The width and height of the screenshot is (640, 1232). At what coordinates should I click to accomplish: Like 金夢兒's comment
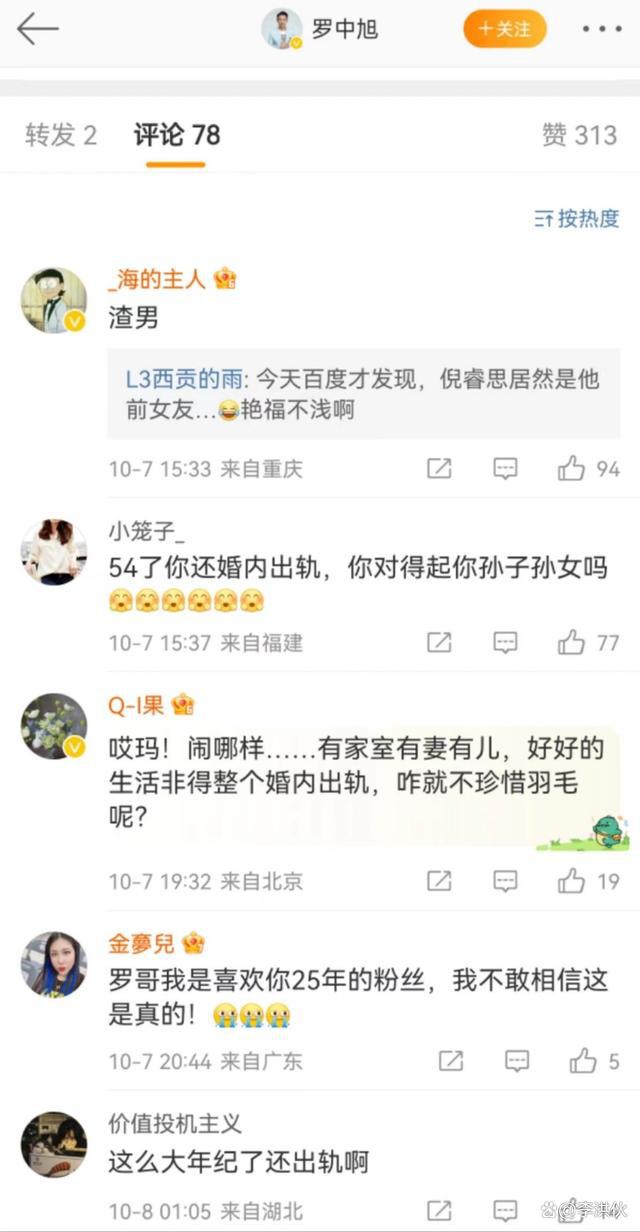[x=583, y=1061]
